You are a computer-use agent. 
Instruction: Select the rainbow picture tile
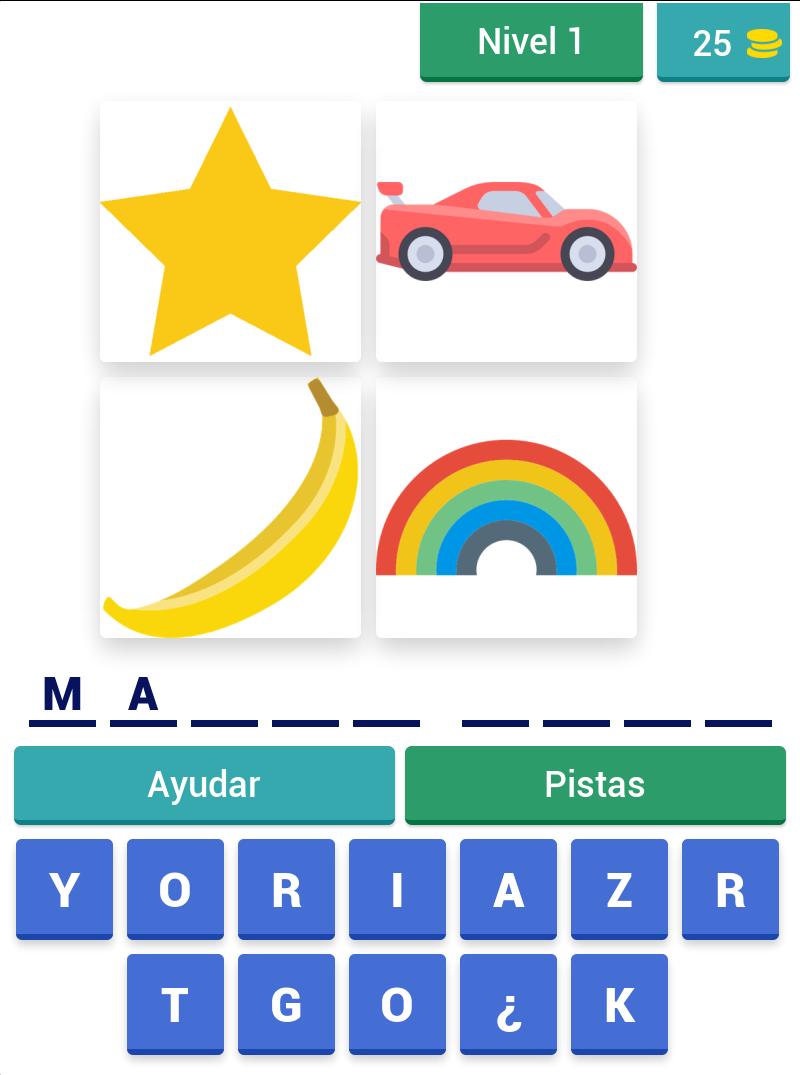pos(507,505)
